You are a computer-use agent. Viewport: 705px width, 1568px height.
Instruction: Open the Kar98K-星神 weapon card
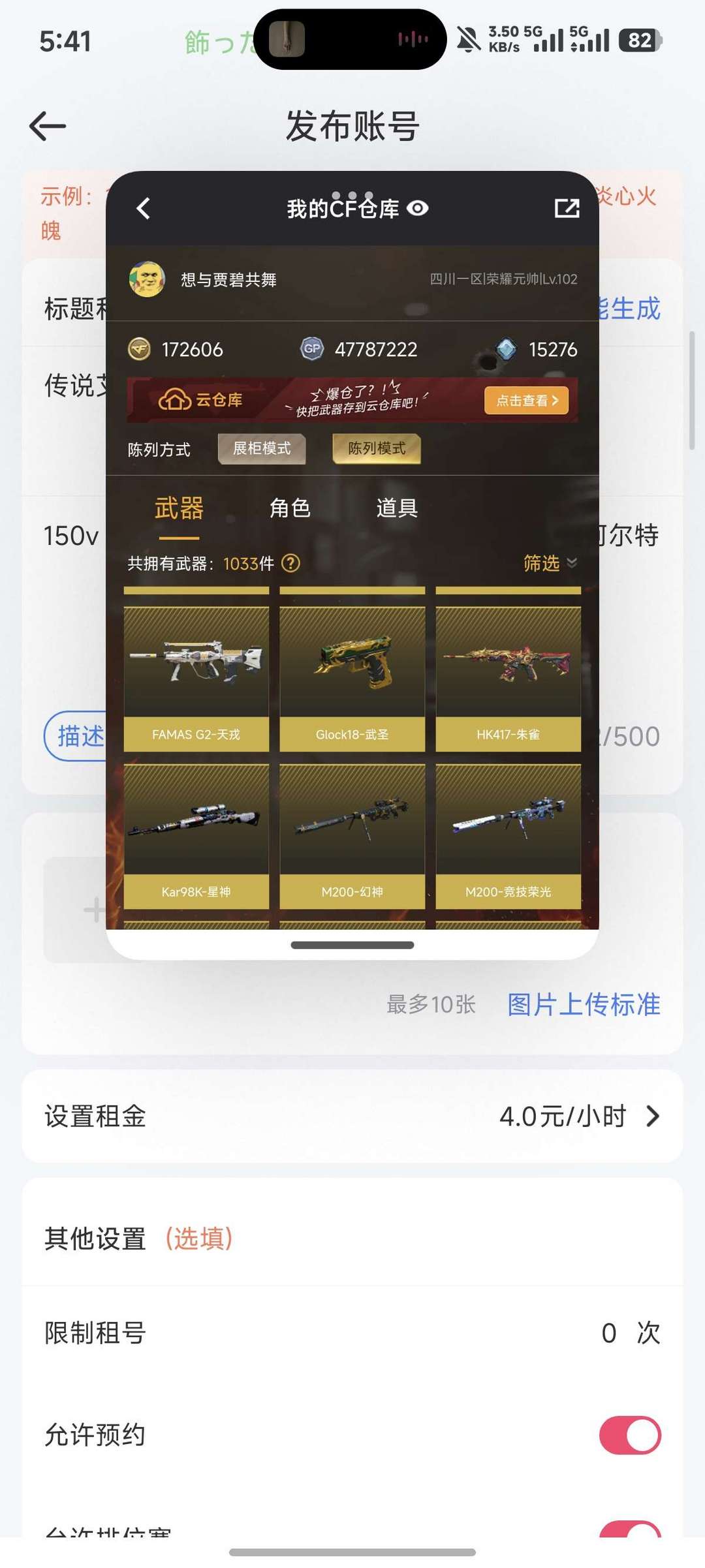pyautogui.click(x=196, y=837)
